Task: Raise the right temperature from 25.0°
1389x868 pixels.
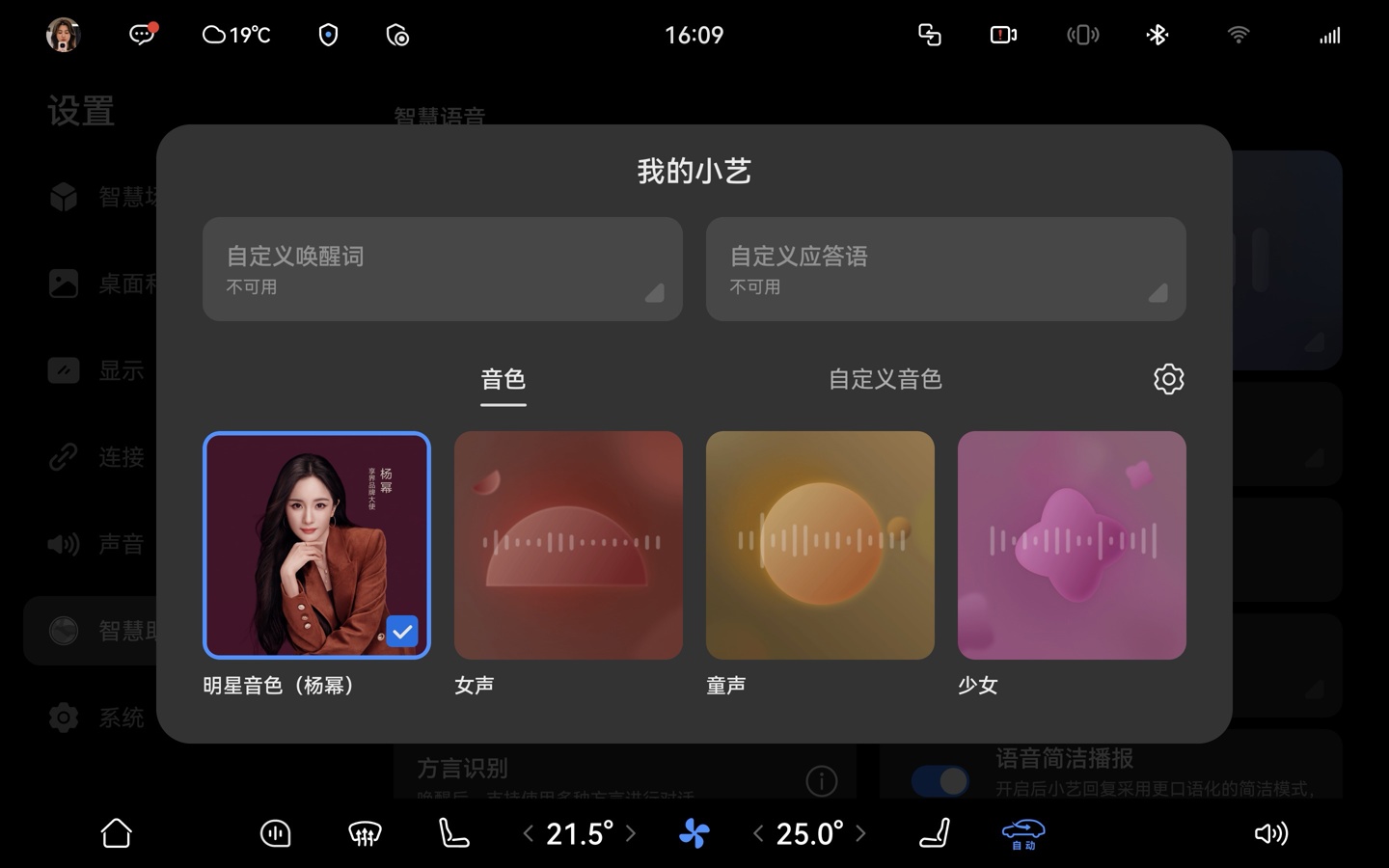Action: pos(860,833)
